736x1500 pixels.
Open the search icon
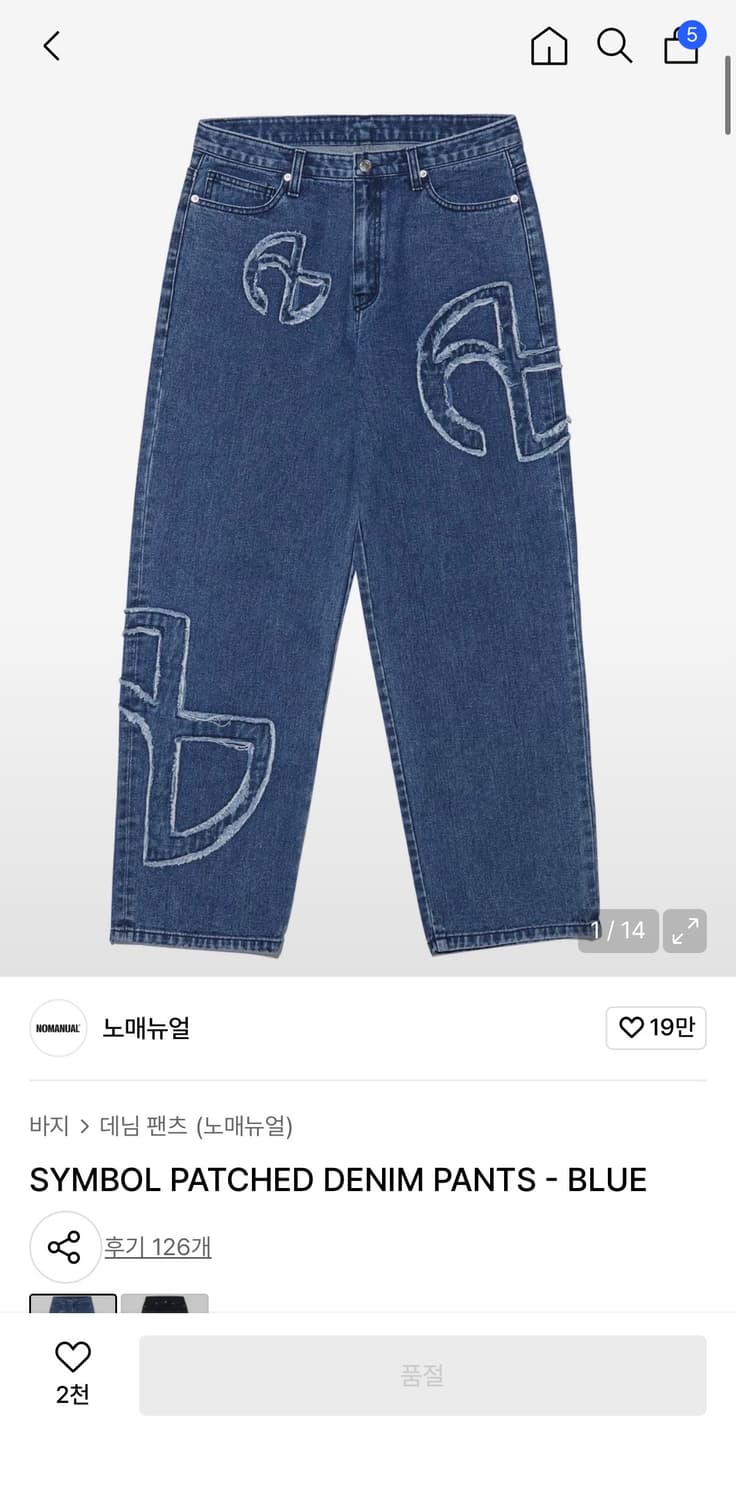click(x=614, y=46)
